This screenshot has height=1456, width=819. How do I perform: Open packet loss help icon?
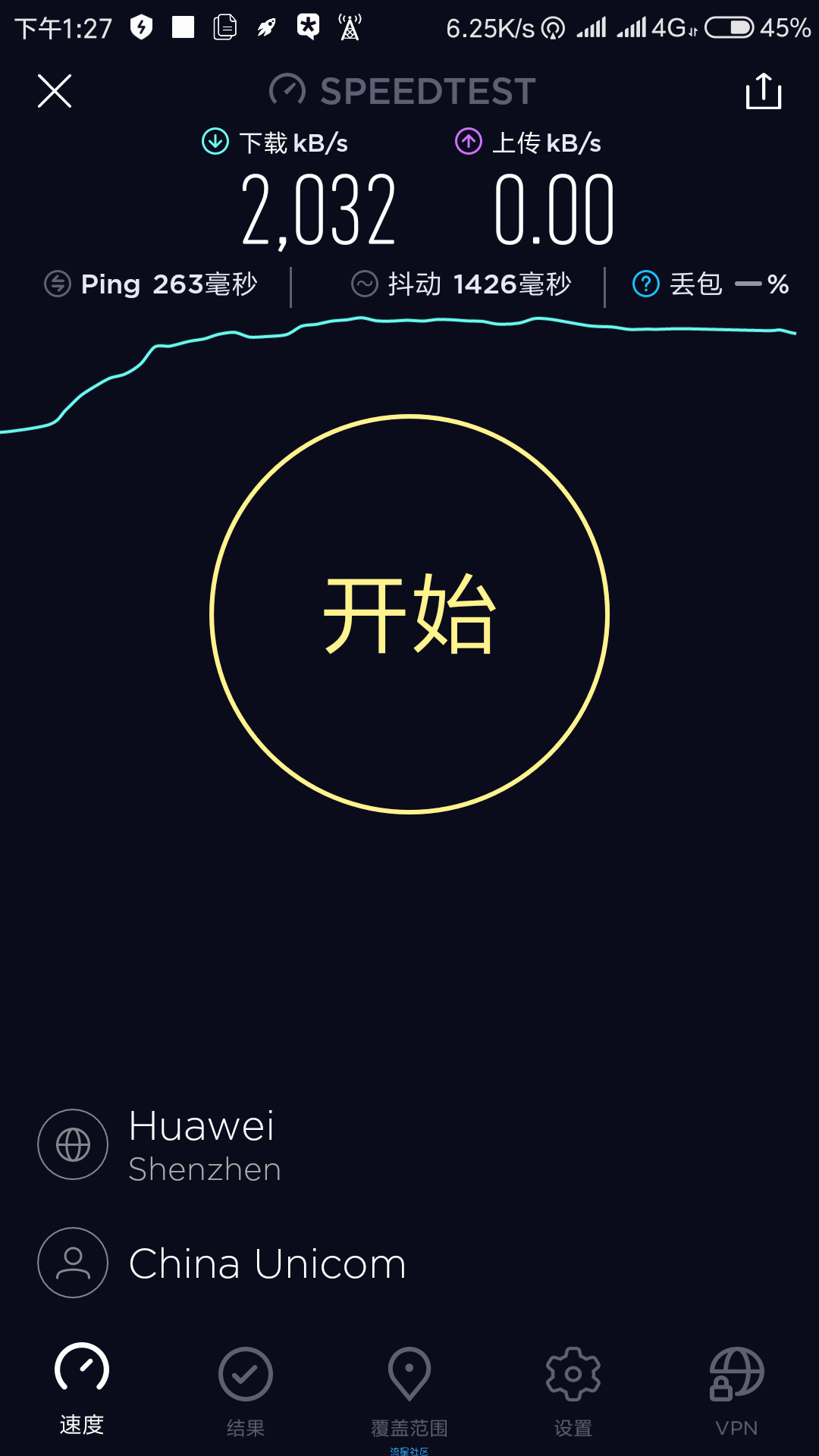click(646, 284)
